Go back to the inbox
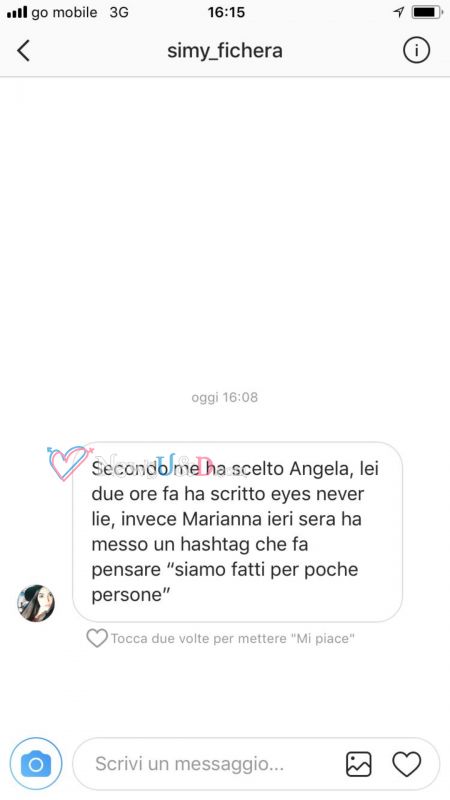450x800 pixels. [x=23, y=51]
